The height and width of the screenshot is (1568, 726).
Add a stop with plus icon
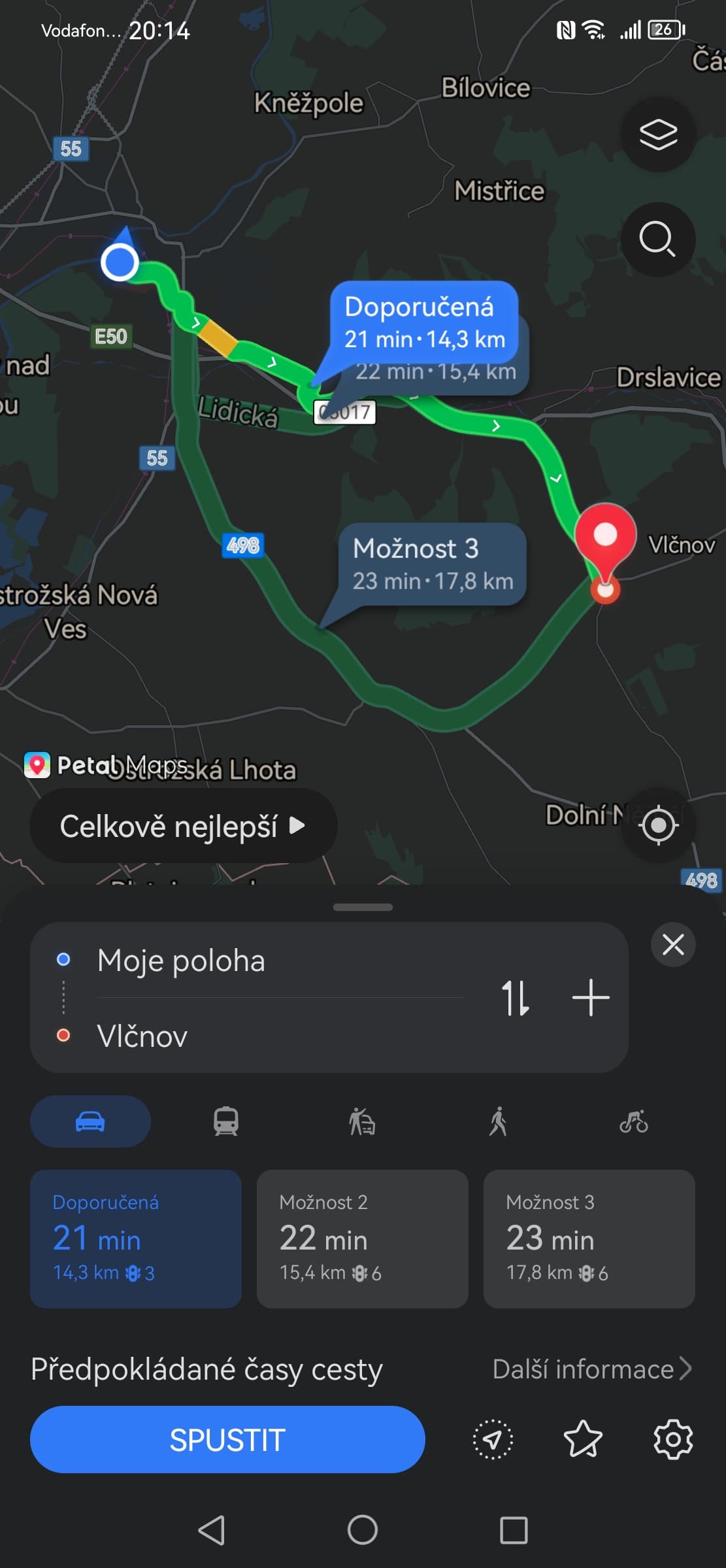(x=591, y=998)
